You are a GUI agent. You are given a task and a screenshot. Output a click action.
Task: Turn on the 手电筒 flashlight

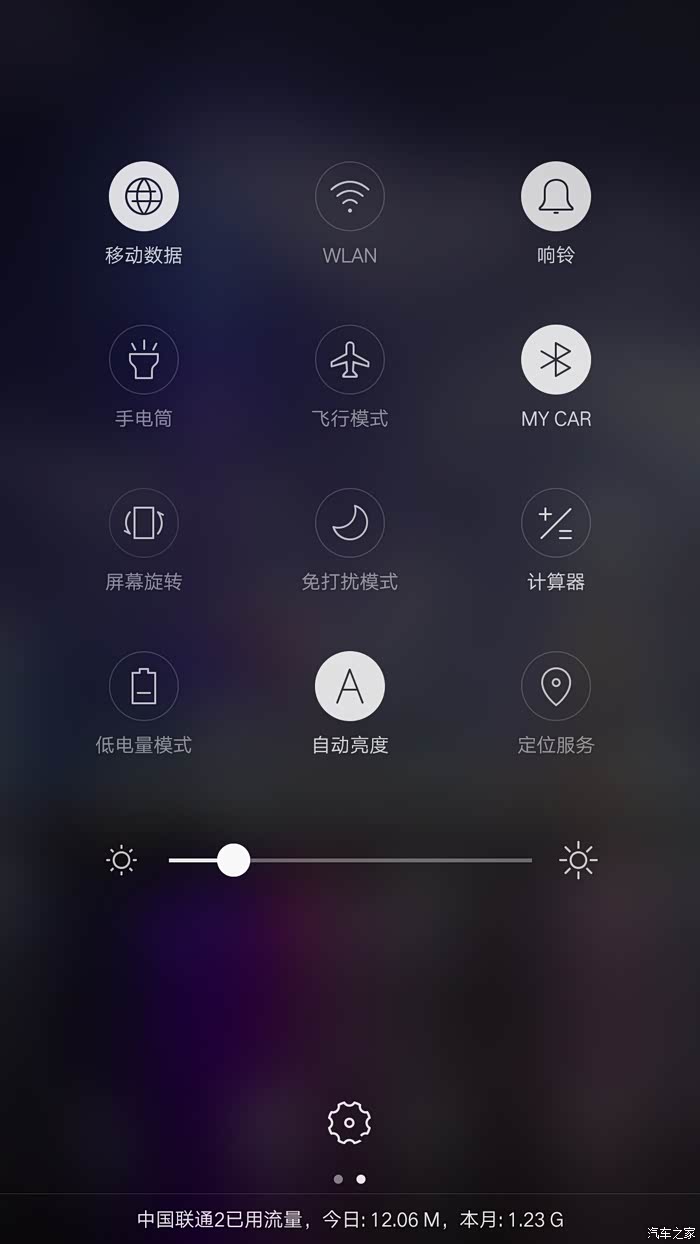point(144,359)
